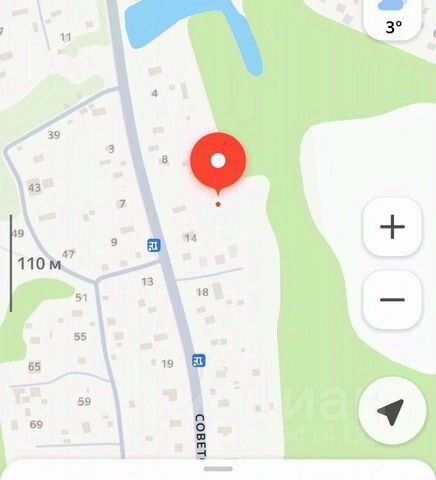Center map on my location
The width and height of the screenshot is (436, 480).
(392, 411)
